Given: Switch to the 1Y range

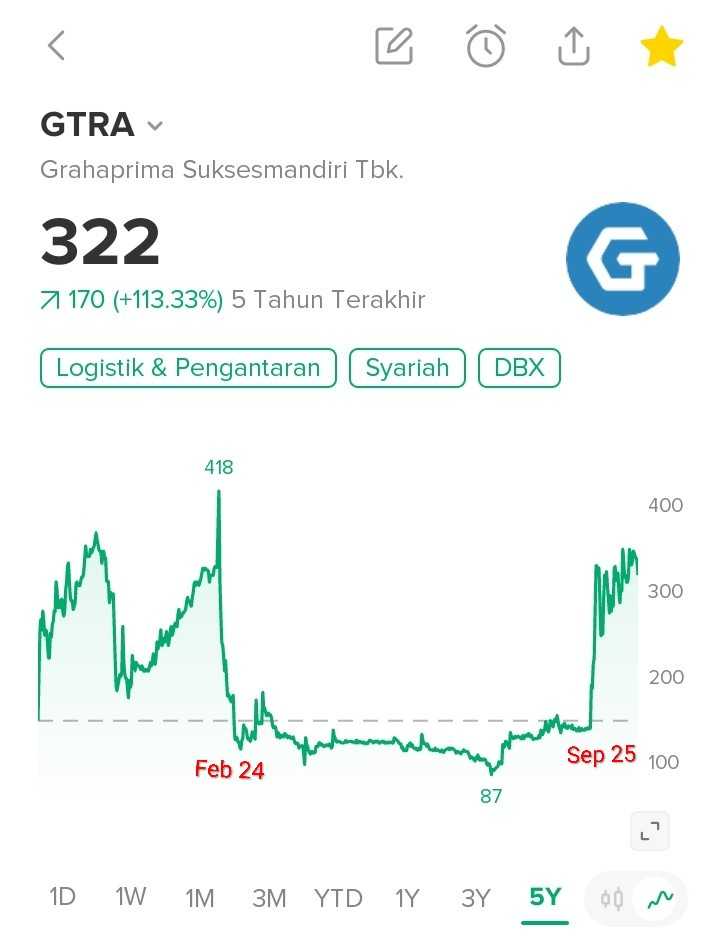Looking at the screenshot, I should click(407, 898).
